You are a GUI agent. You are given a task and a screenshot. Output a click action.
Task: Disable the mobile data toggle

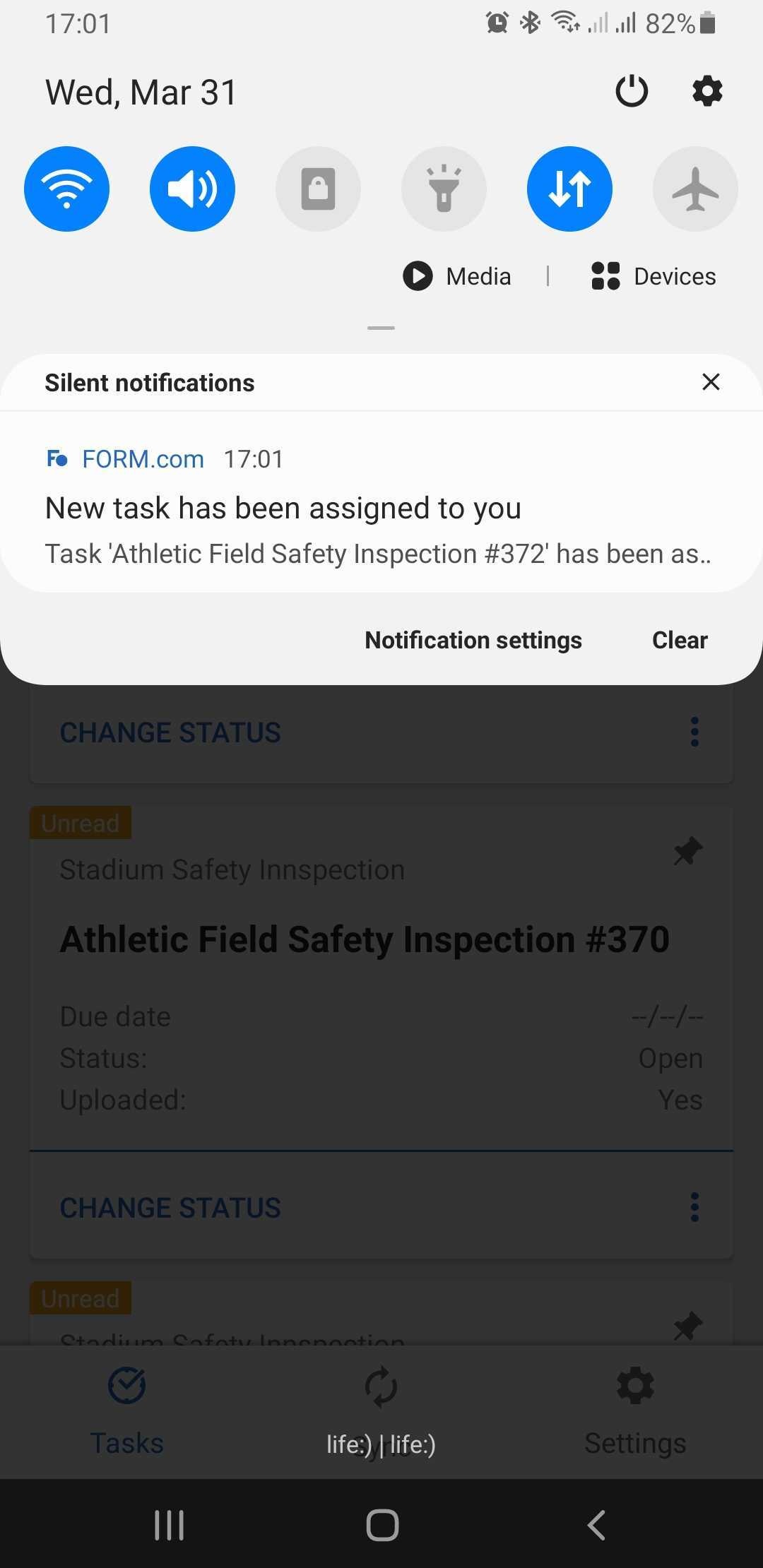[569, 189]
